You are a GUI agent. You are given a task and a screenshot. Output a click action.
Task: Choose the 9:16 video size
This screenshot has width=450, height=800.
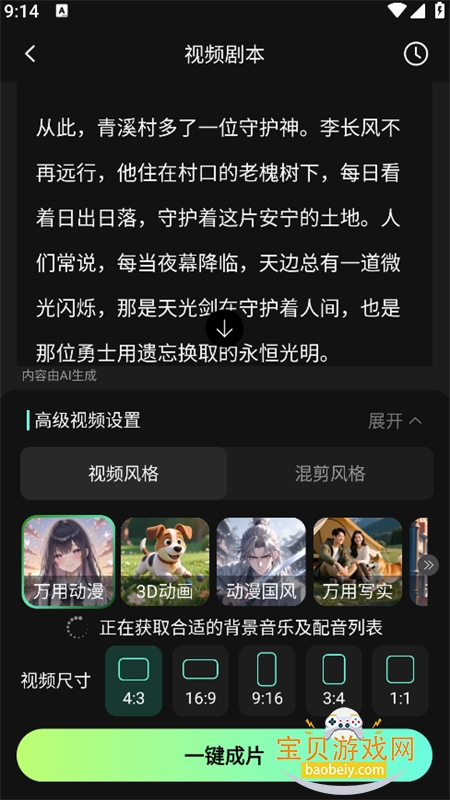coord(267,681)
